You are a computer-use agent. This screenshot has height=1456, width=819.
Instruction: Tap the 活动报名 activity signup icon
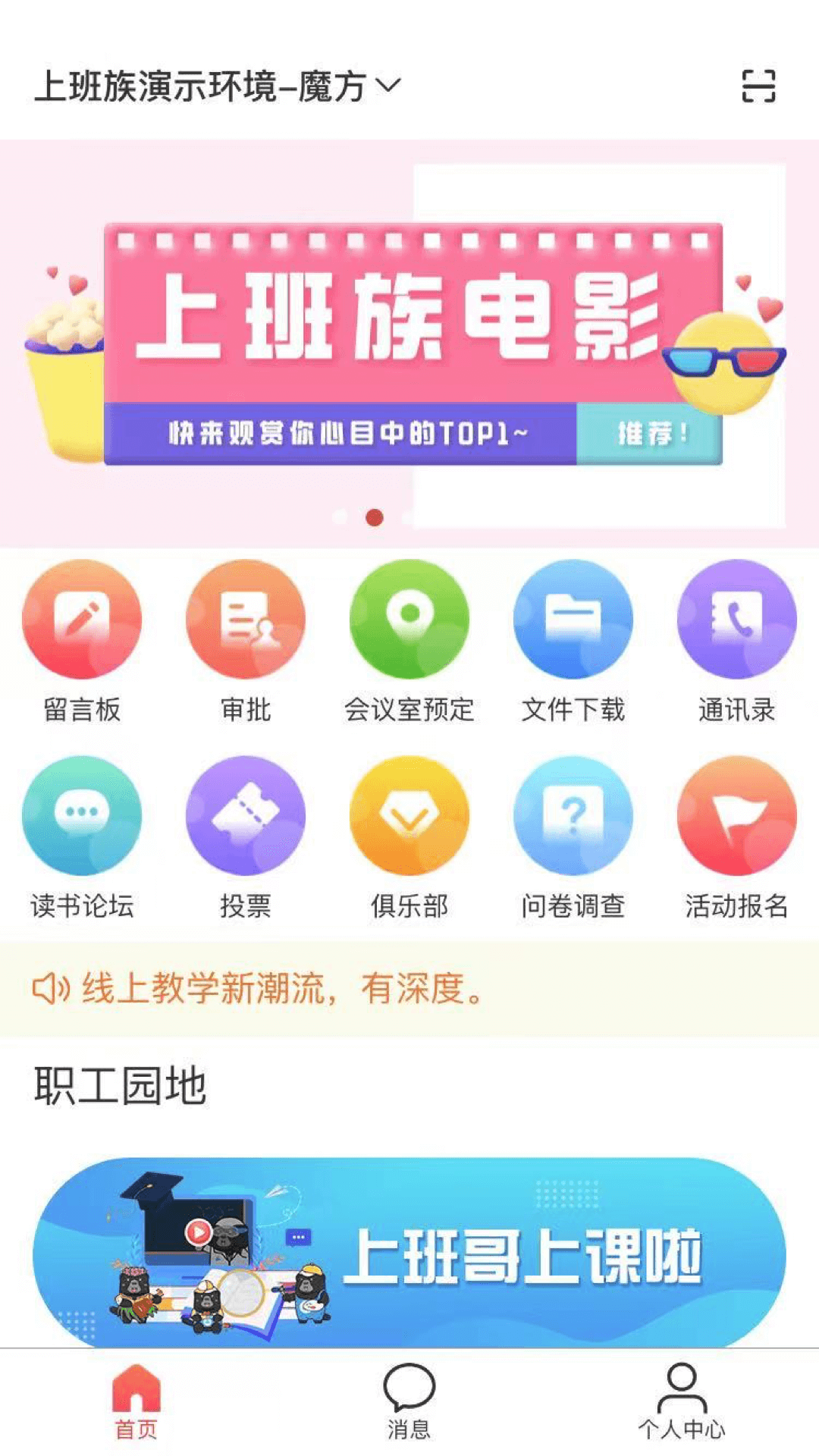736,816
